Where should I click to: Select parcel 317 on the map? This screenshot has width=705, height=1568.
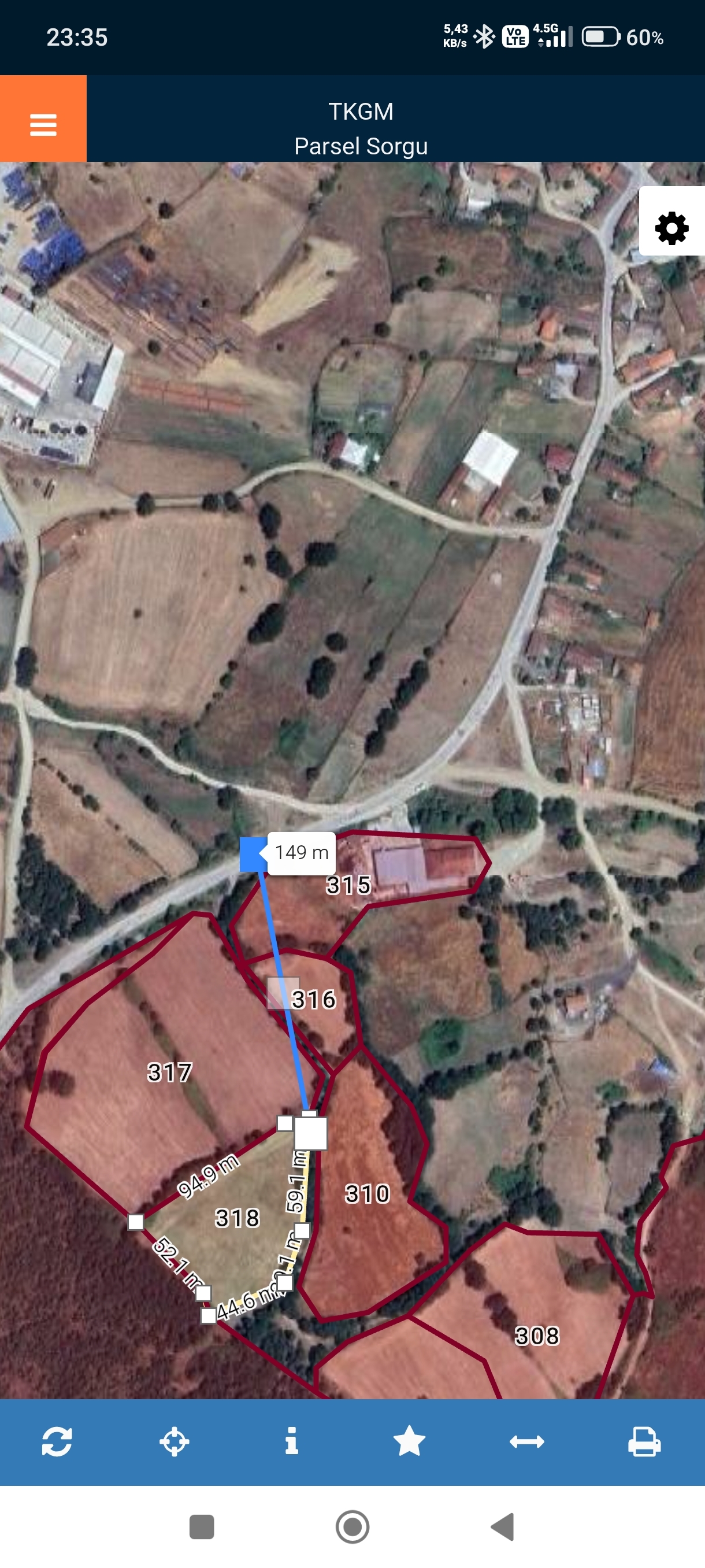[170, 1073]
